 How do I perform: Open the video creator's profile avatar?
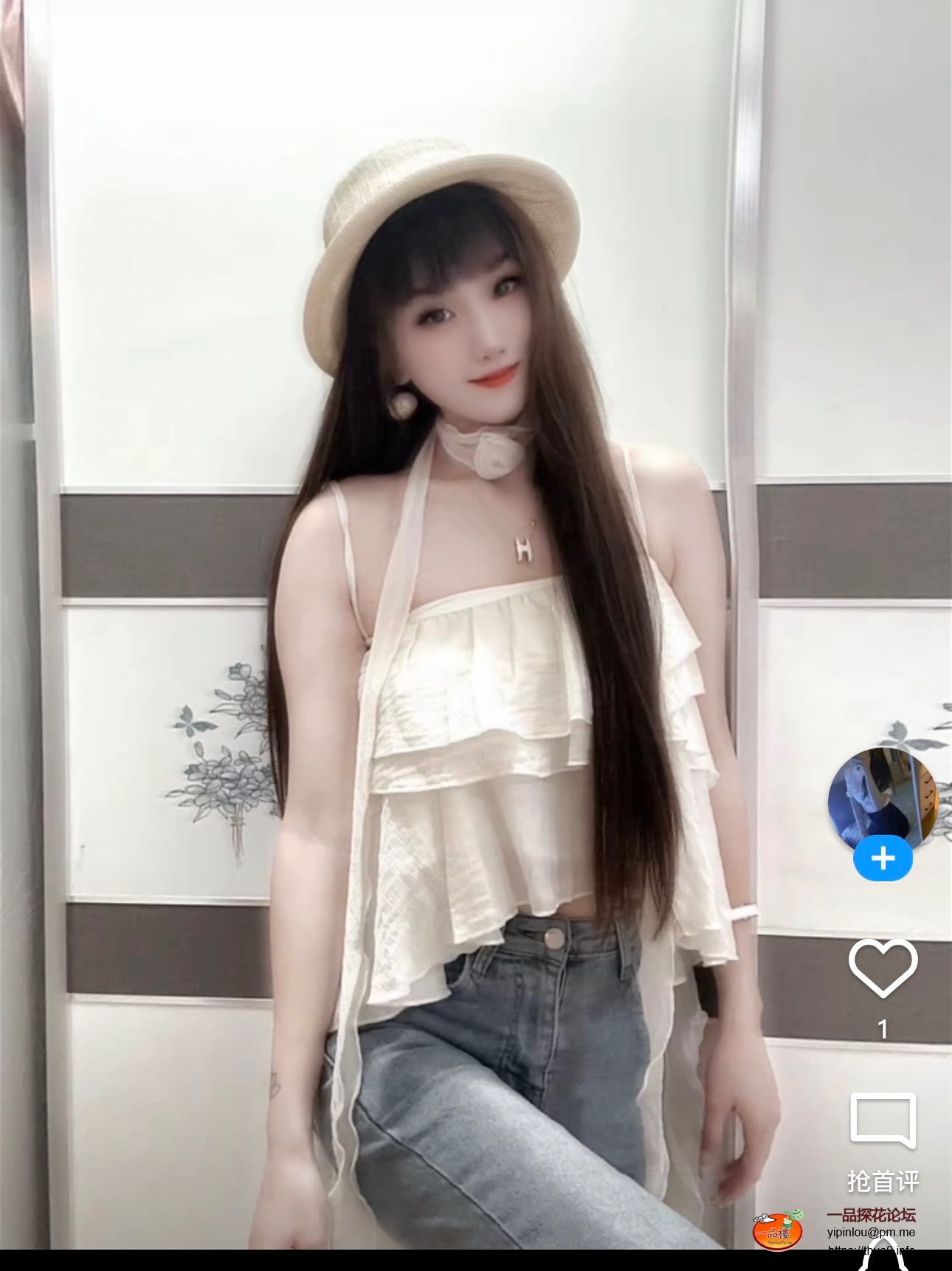(x=882, y=796)
